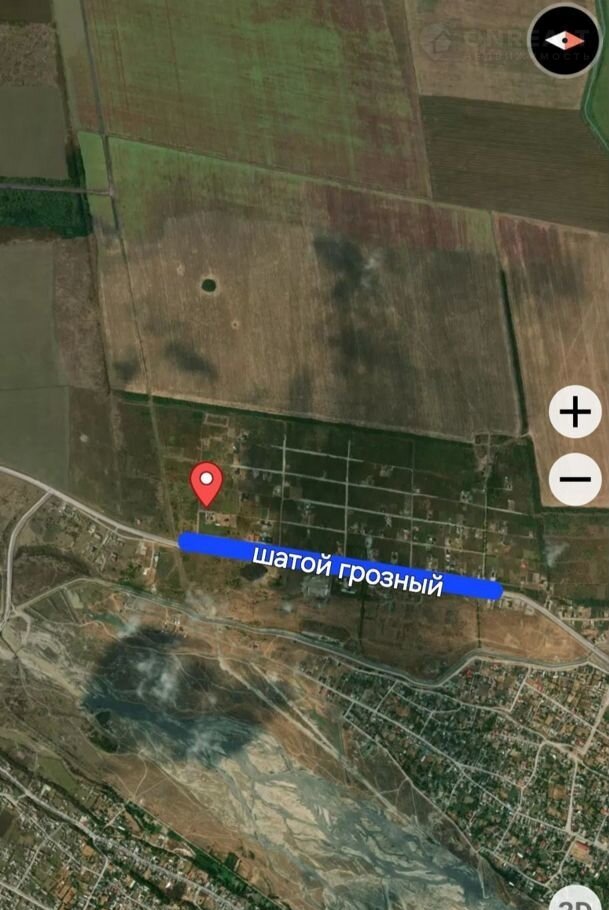Image resolution: width=609 pixels, height=910 pixels.
Task: Zoom out with the minus button
Action: [x=575, y=479]
